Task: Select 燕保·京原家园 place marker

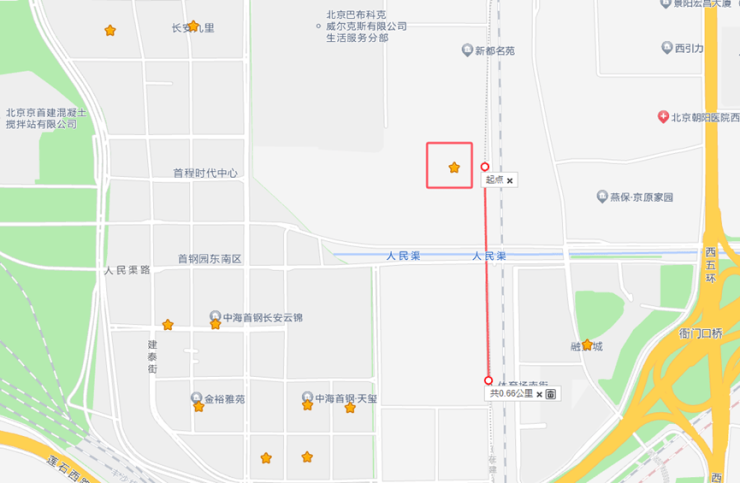Action: coord(602,197)
